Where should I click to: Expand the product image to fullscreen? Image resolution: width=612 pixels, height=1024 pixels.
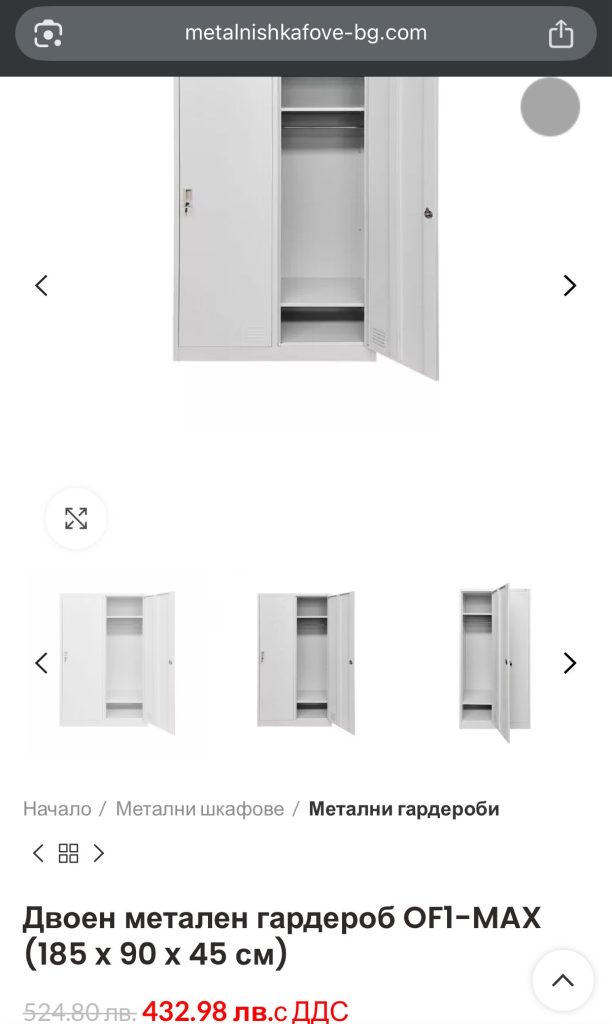76,518
